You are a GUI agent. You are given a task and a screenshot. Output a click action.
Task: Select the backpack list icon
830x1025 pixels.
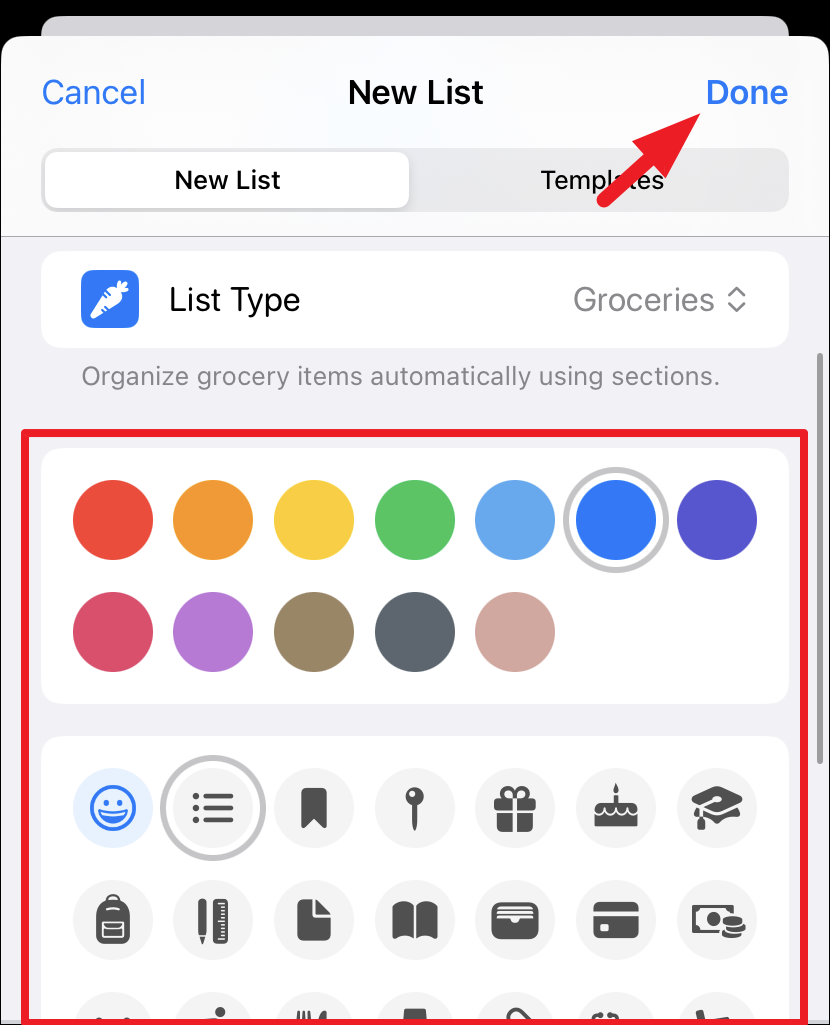tap(113, 920)
